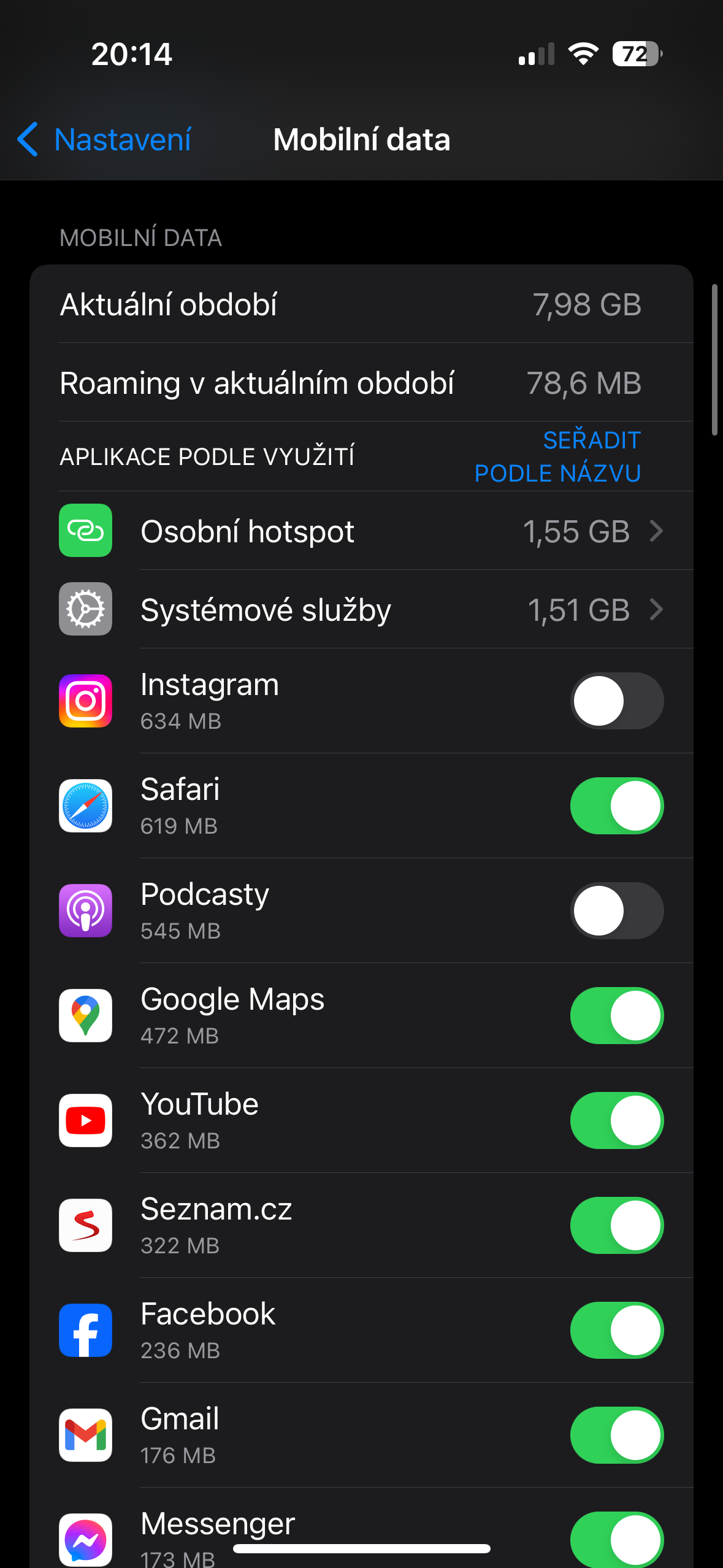Toggle the Gmail mobile data switch
The height and width of the screenshot is (1568, 723).
[x=616, y=1435]
